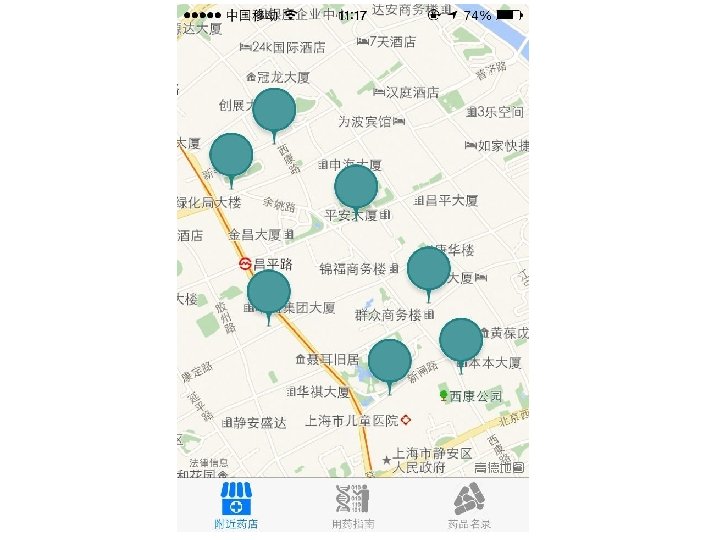Select the pharmacy pin below 冠龙大厦
Viewport: 720px width, 540px height.
(x=274, y=111)
